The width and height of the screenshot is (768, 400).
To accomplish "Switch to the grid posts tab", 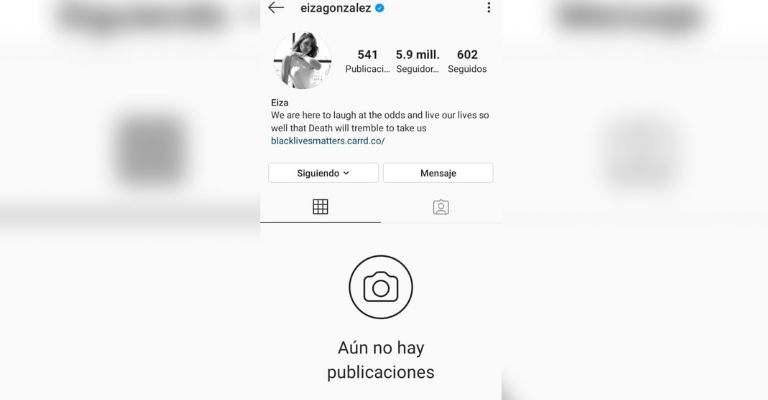I will tap(320, 207).
